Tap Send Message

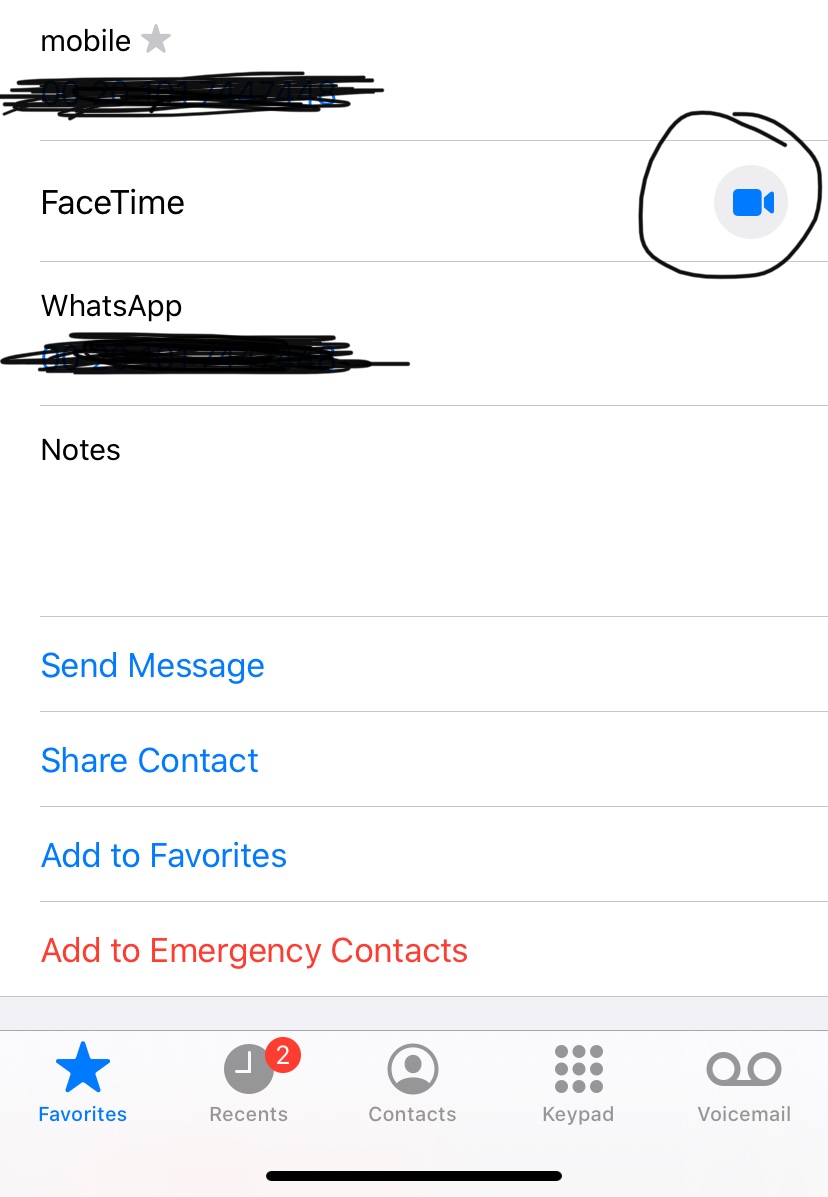(x=153, y=665)
